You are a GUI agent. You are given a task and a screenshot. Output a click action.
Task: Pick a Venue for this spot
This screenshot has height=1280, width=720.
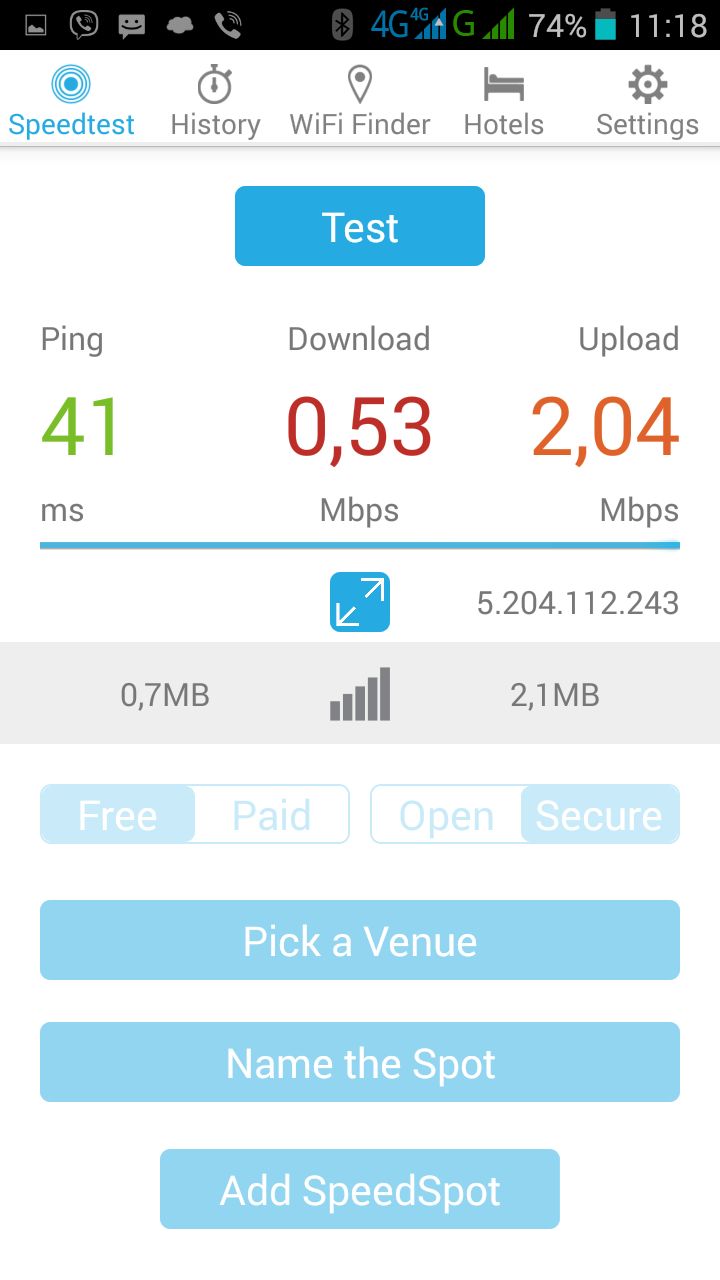360,940
